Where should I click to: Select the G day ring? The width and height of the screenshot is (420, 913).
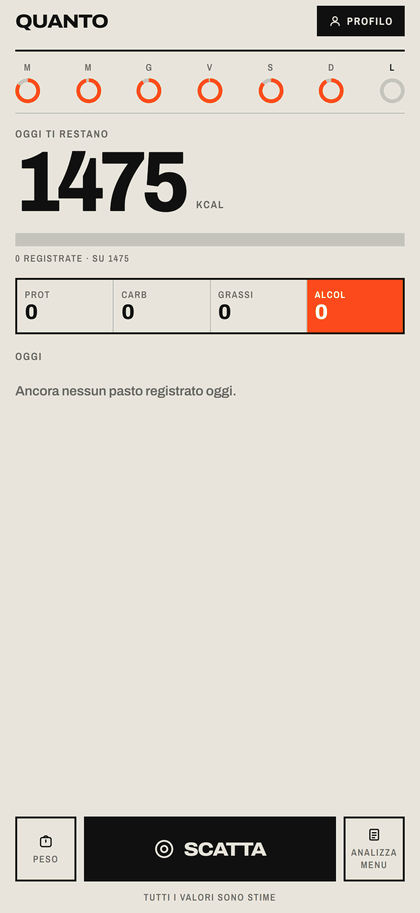(x=149, y=84)
